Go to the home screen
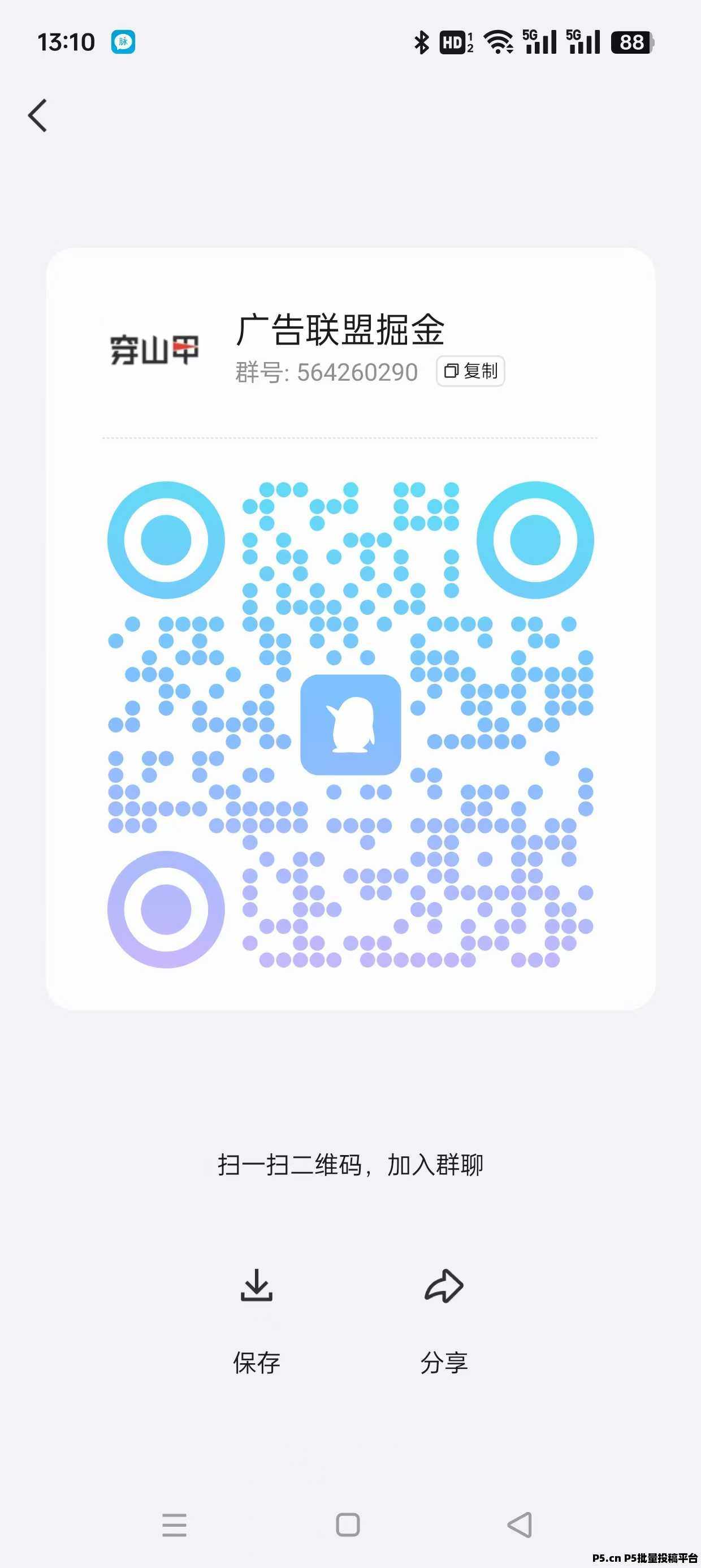Screen dimensions: 701x1568 (348, 1525)
